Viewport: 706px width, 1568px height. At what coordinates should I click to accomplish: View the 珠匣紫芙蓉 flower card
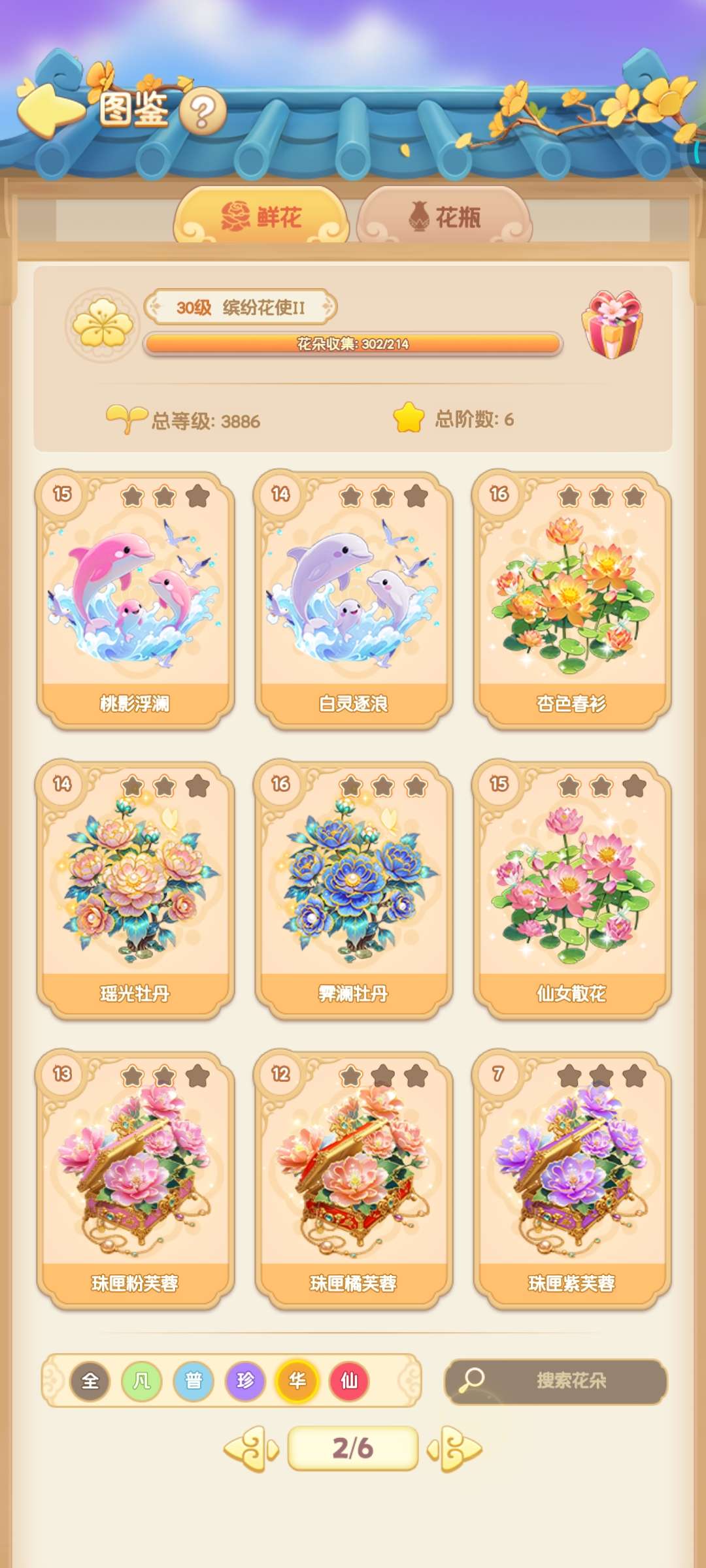point(572,1178)
